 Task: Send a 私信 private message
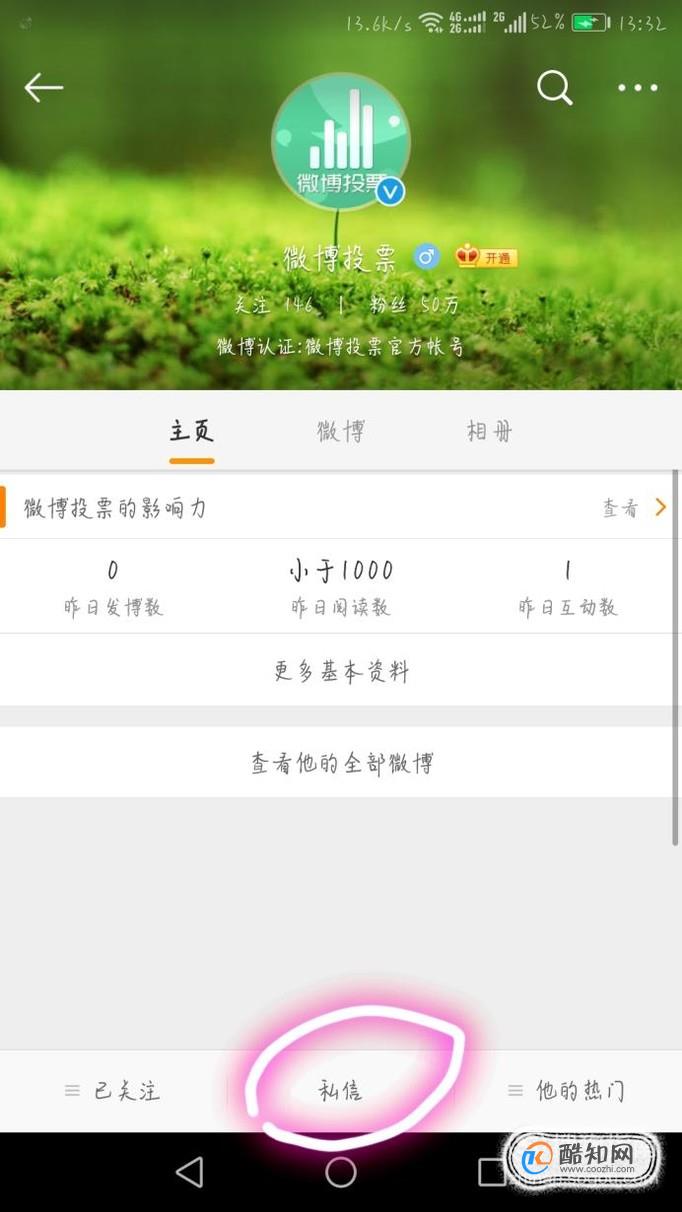[x=341, y=1091]
